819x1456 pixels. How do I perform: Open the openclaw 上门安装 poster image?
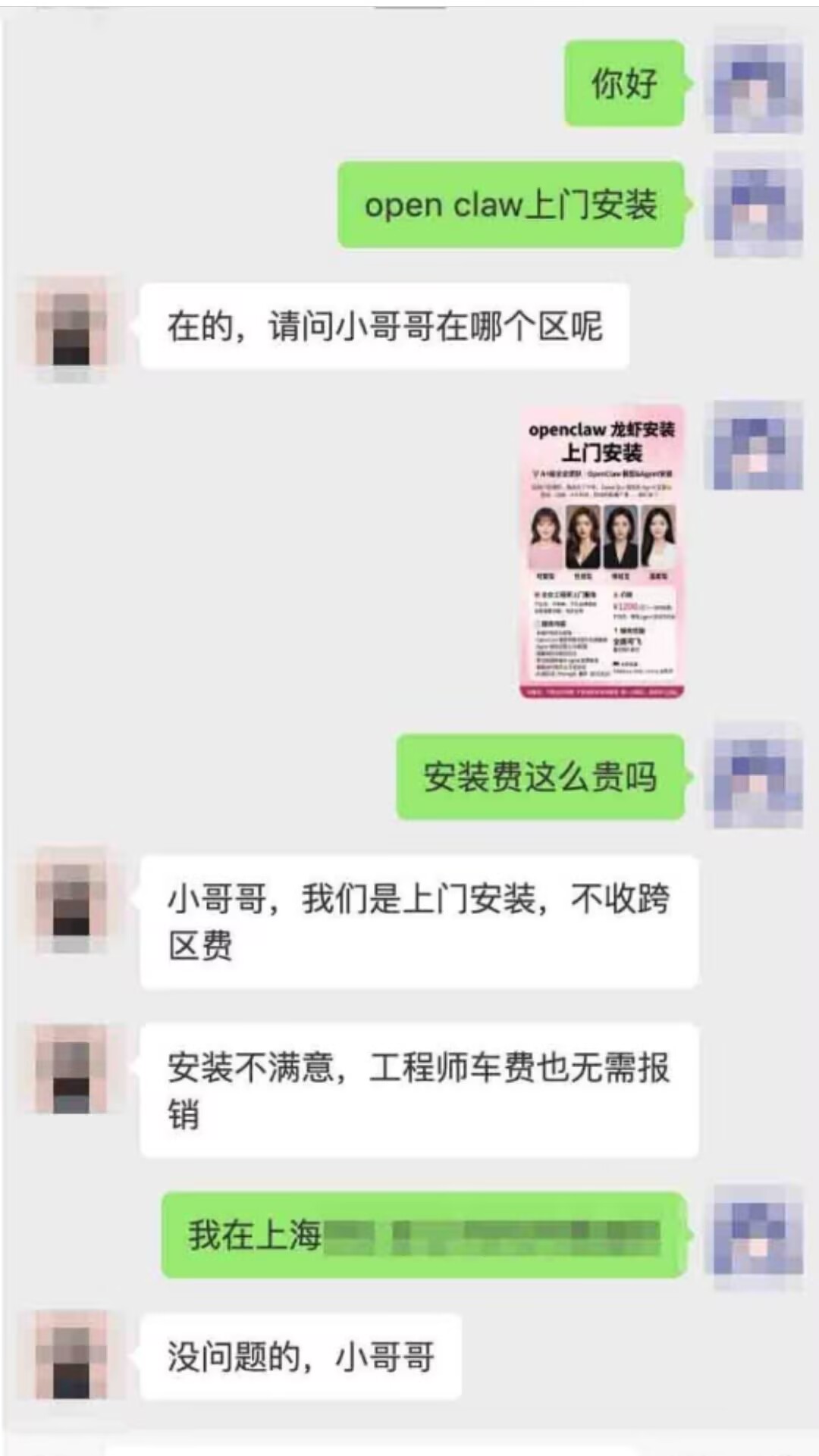601,553
